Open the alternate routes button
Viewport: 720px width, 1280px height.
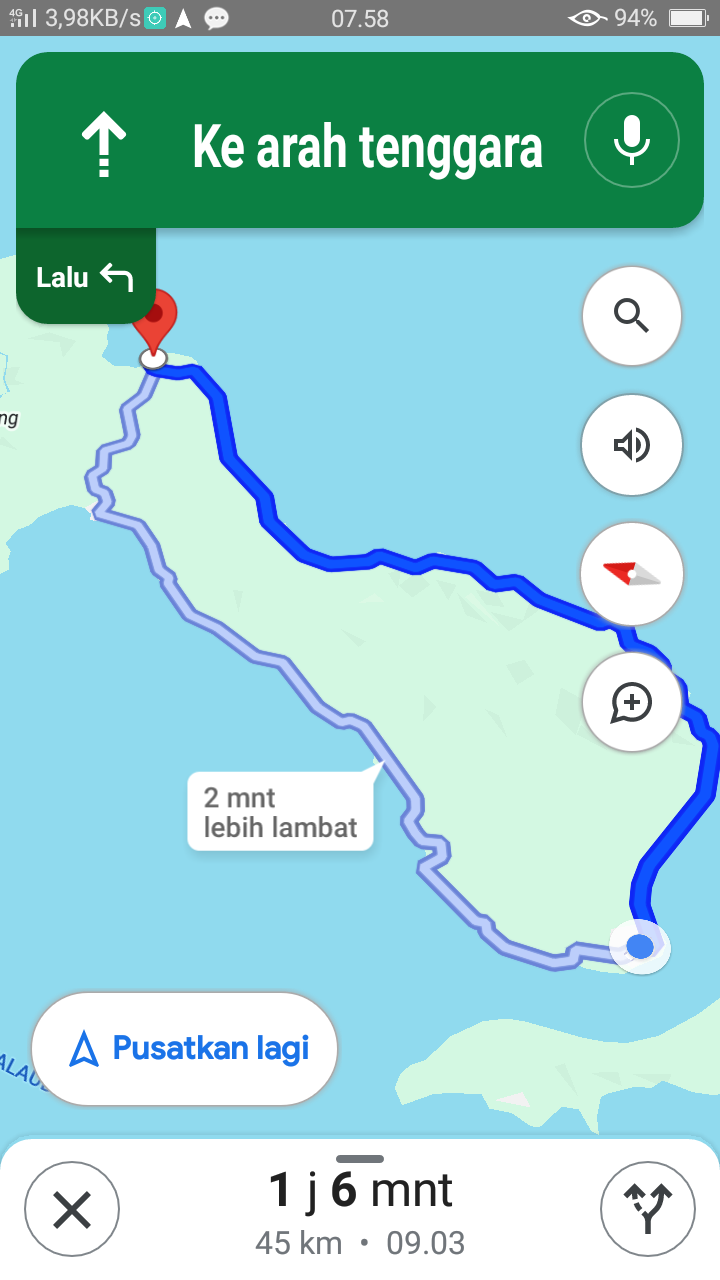pyautogui.click(x=648, y=1210)
